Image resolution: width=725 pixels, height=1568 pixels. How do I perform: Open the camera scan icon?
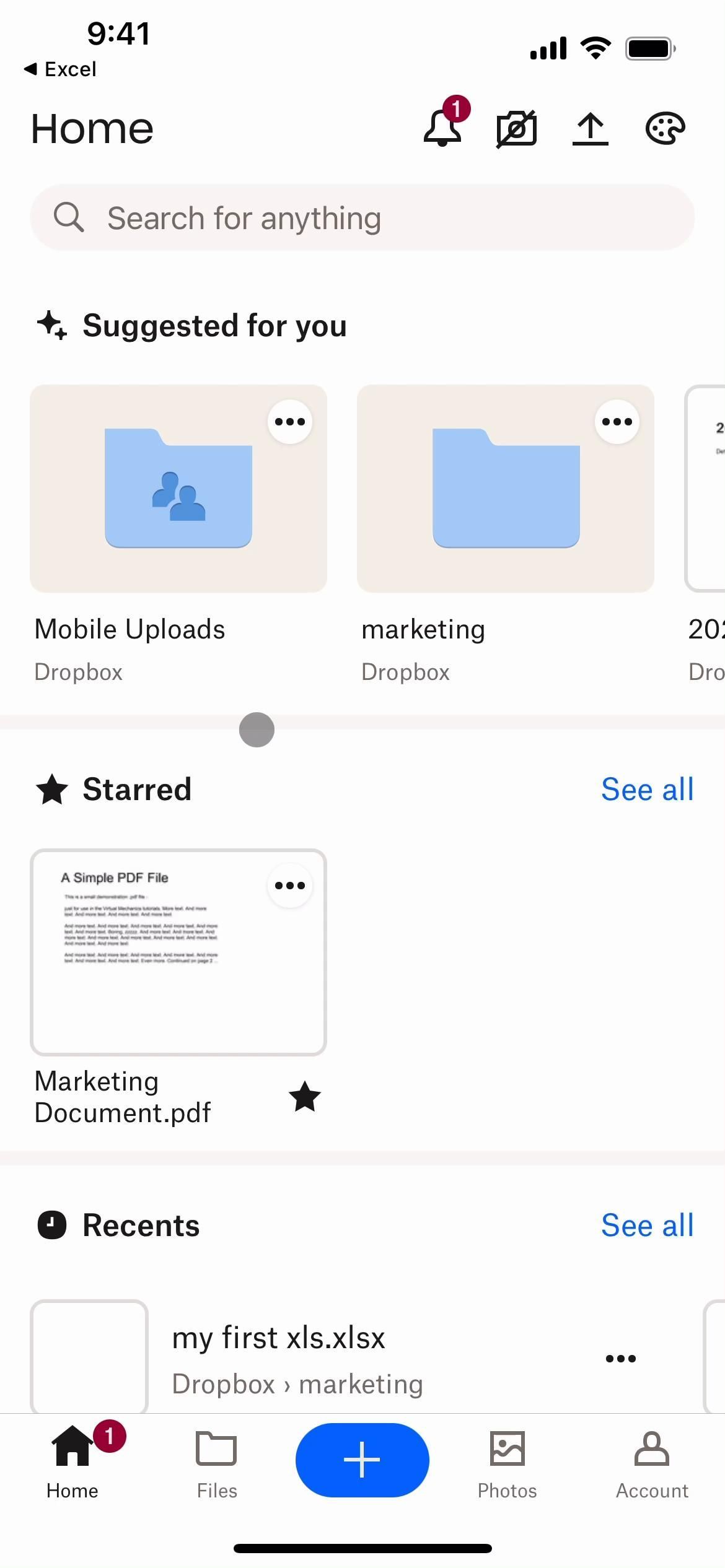click(516, 129)
